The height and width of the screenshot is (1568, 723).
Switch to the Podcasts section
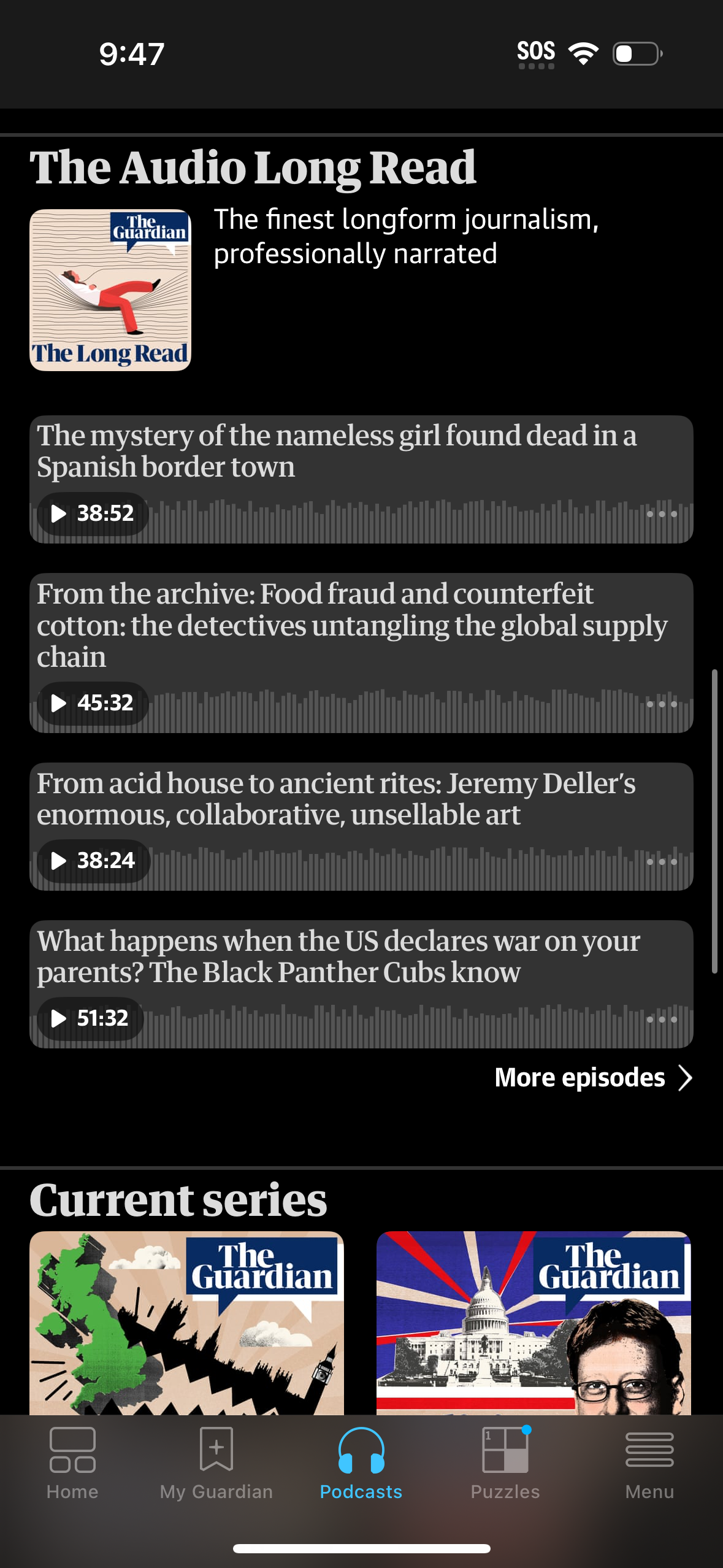click(x=361, y=1472)
